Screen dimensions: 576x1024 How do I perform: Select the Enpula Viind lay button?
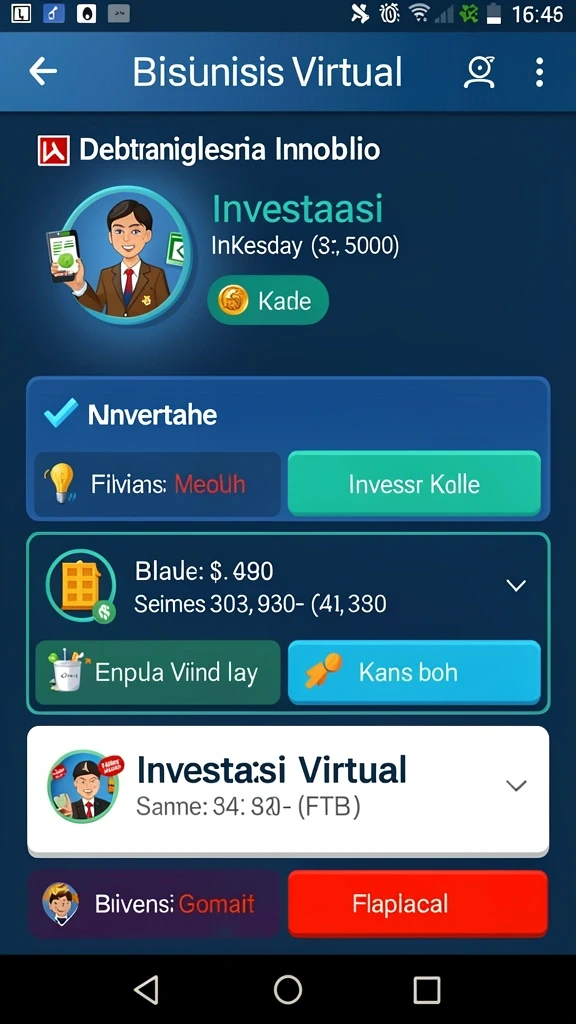pos(157,672)
